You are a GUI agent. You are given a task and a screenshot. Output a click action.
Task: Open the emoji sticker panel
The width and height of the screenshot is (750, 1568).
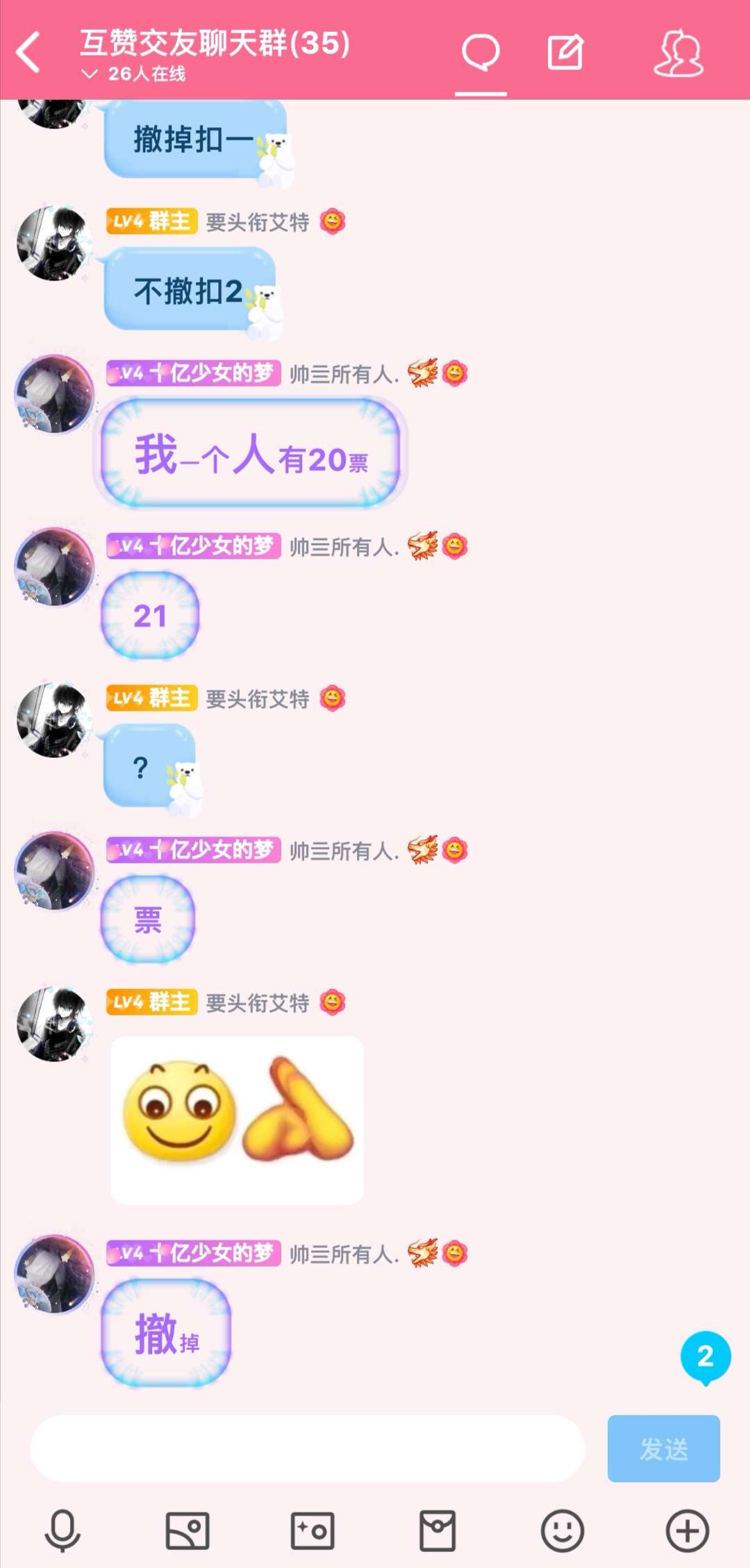tap(562, 1531)
